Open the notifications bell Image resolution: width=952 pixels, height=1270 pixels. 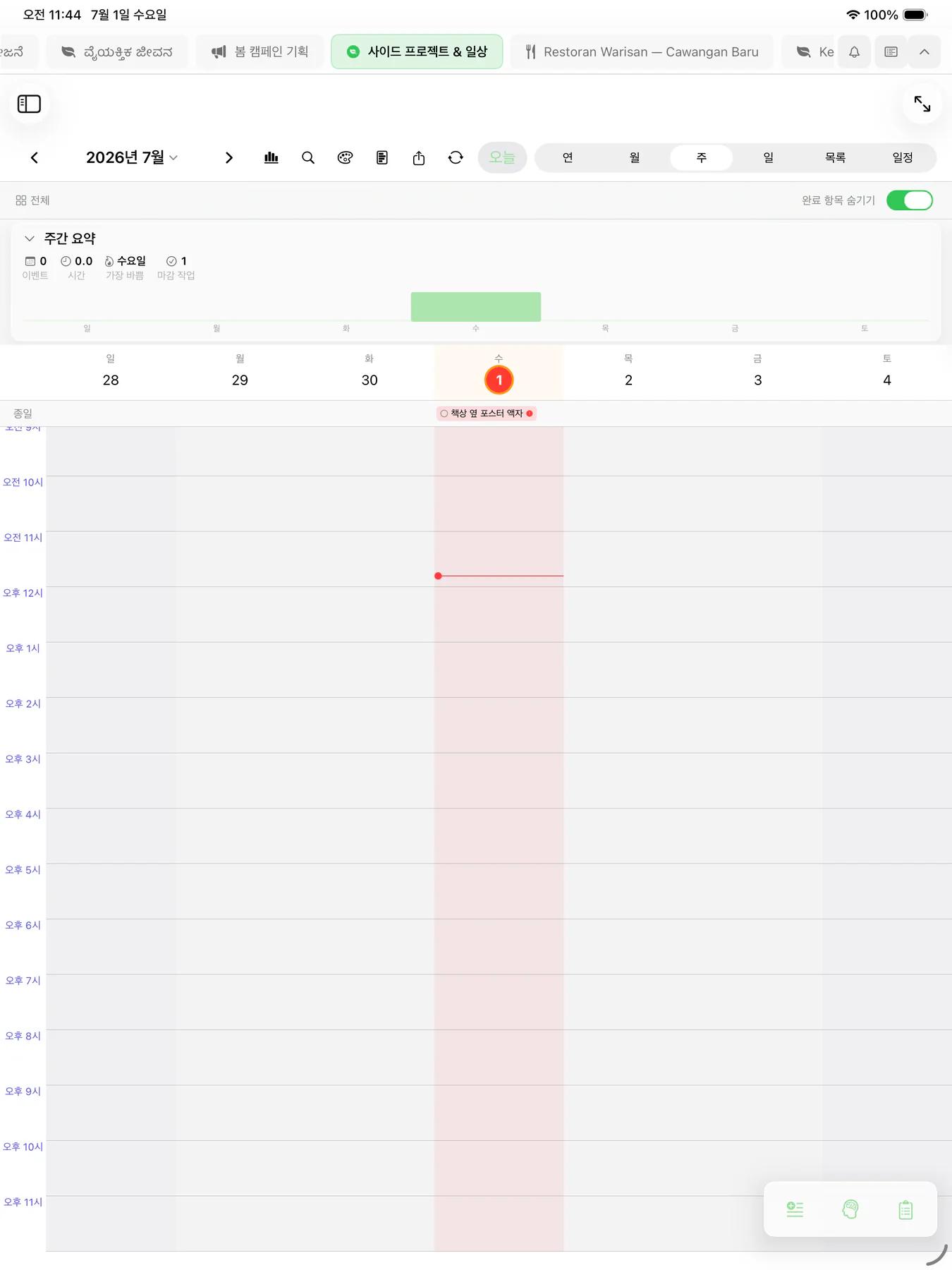point(854,52)
